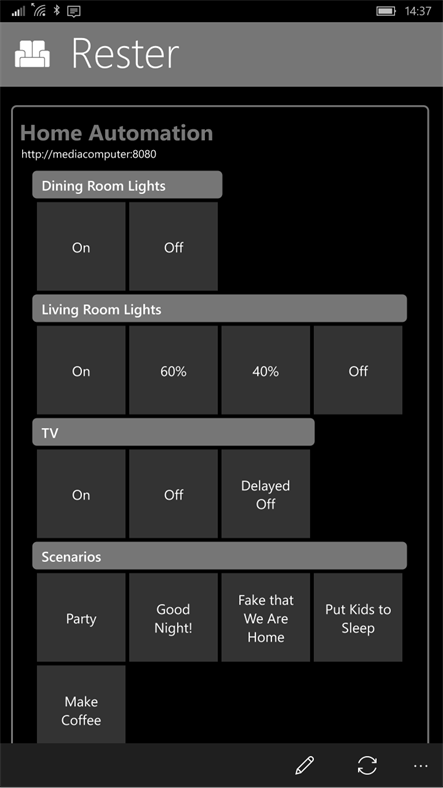Switch the TV On

click(81, 494)
